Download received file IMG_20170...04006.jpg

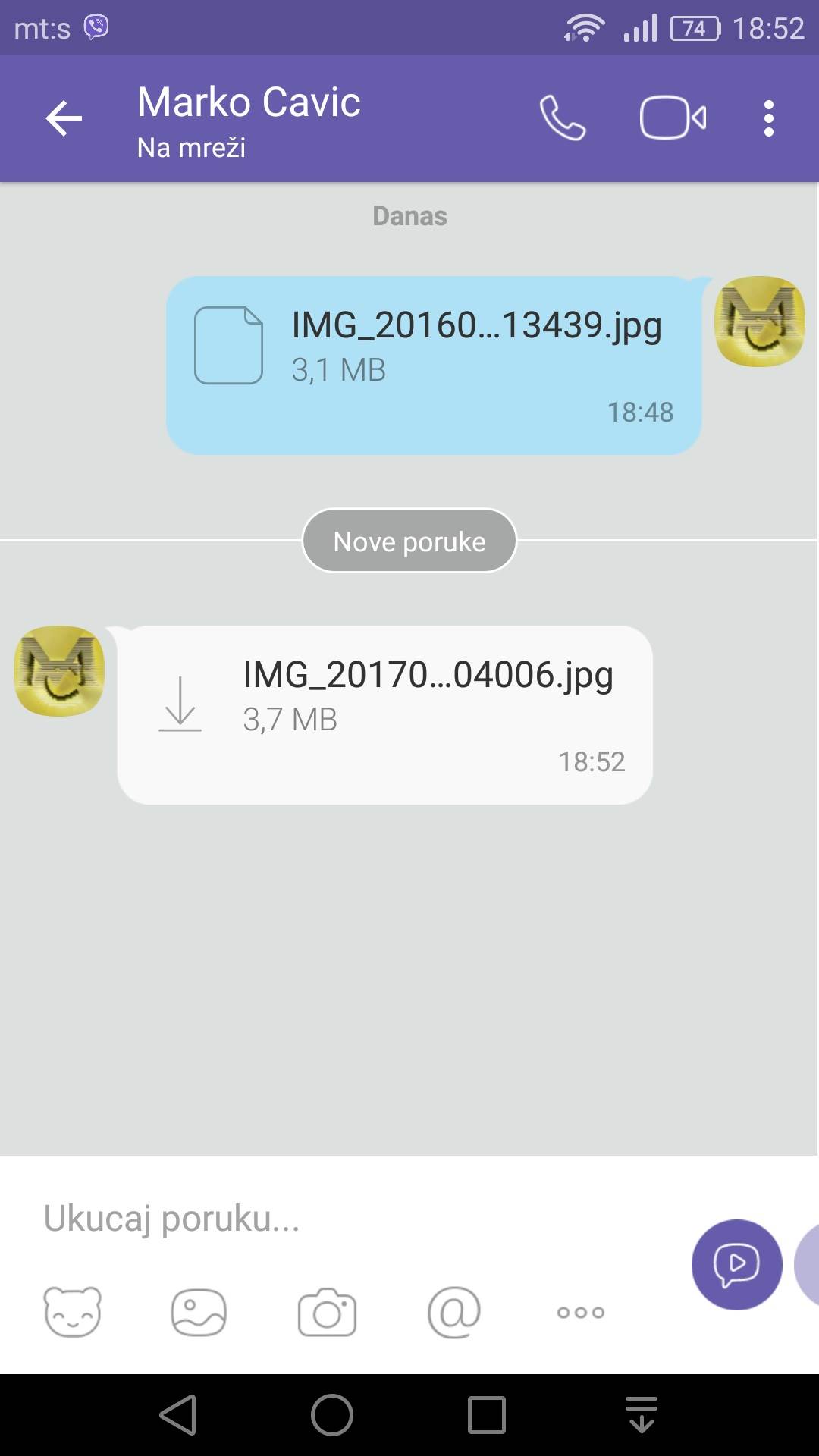180,704
